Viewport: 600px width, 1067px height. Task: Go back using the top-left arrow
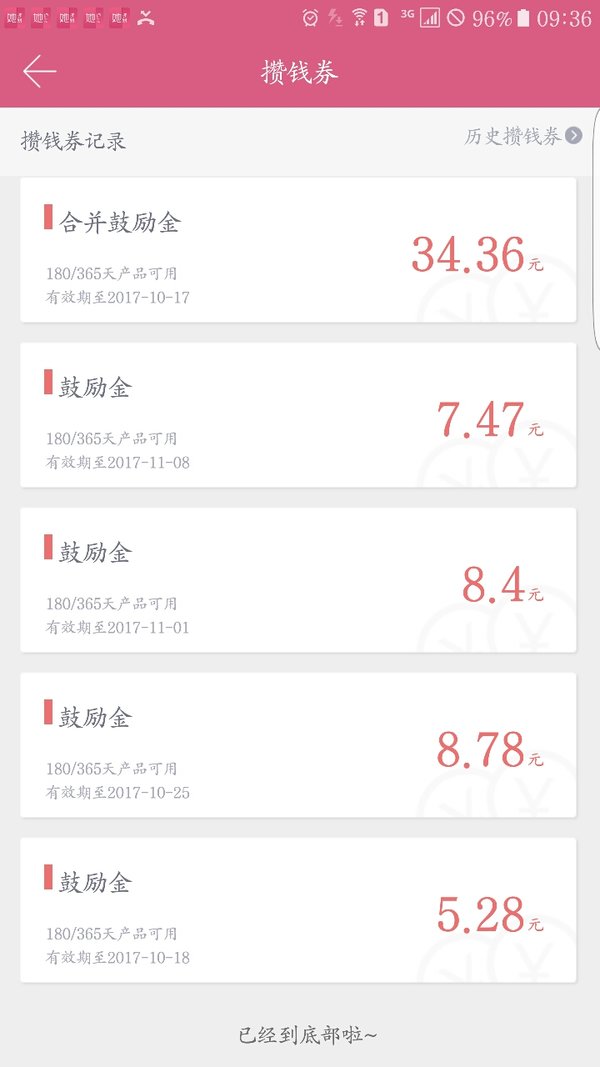[x=39, y=71]
